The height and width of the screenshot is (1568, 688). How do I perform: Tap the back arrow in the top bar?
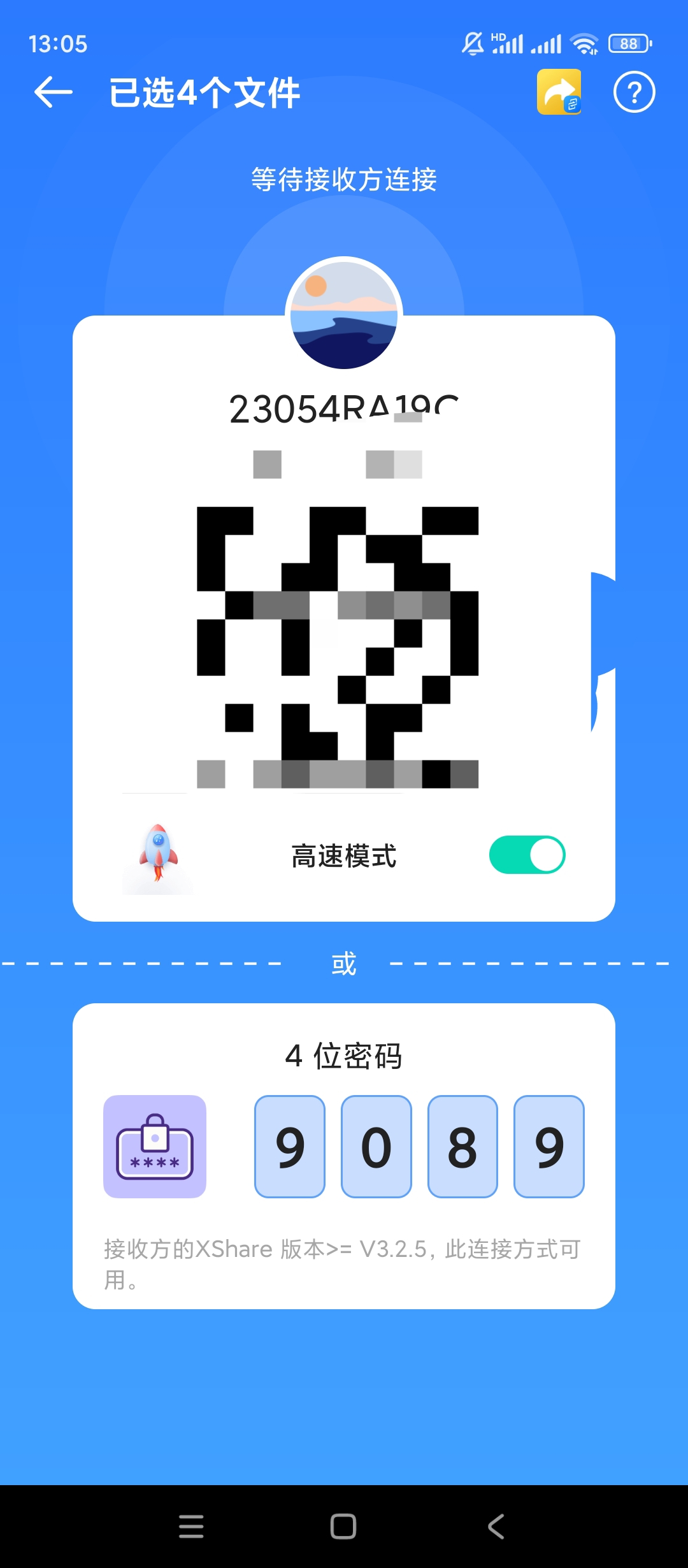(x=52, y=92)
